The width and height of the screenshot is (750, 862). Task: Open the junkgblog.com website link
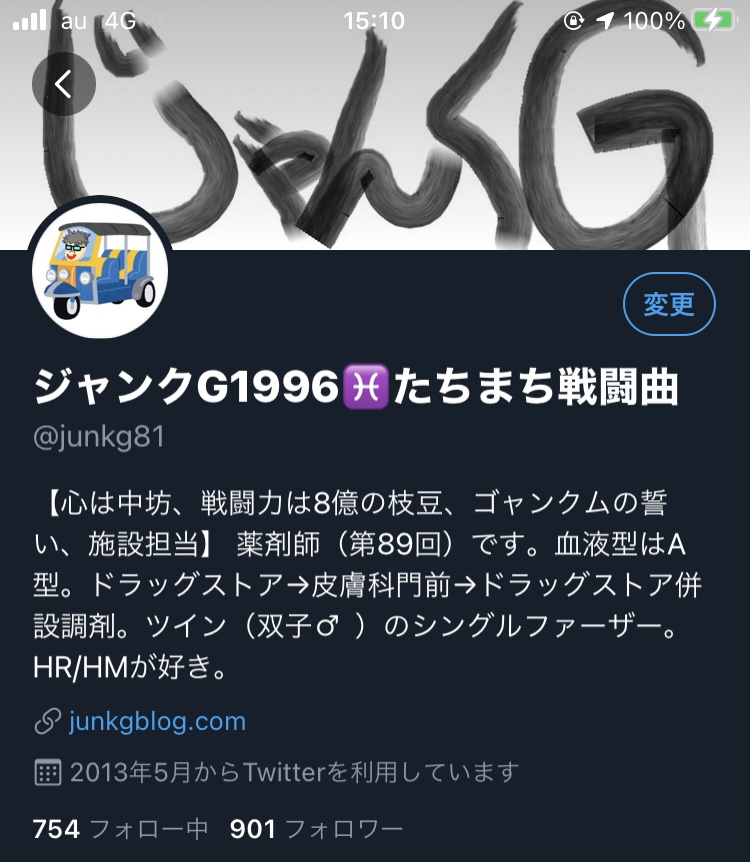point(157,721)
